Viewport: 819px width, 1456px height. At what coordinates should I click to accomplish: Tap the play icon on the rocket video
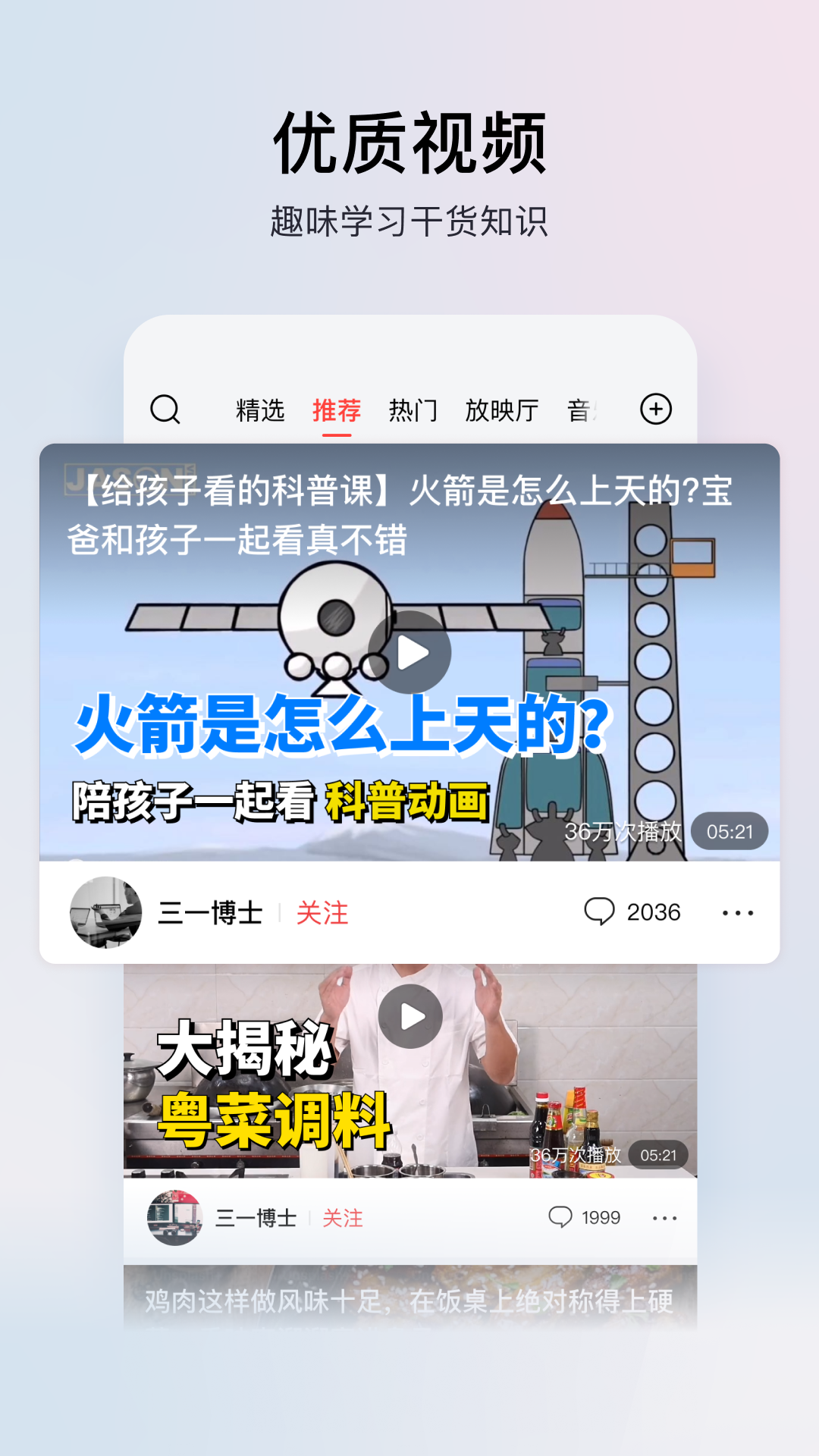(x=409, y=651)
